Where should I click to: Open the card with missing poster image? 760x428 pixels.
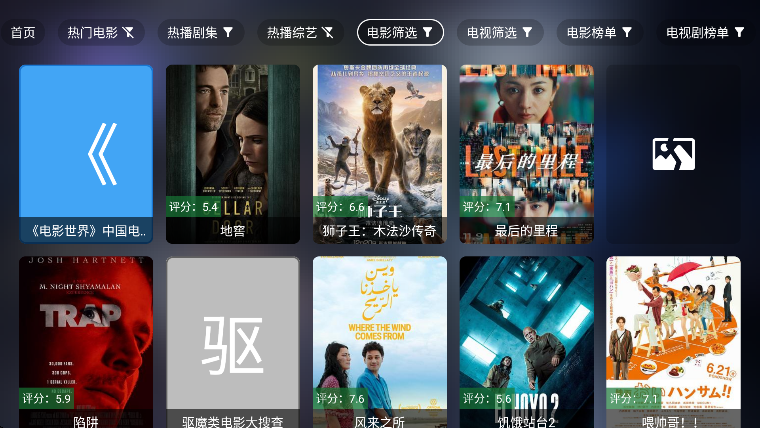(674, 154)
